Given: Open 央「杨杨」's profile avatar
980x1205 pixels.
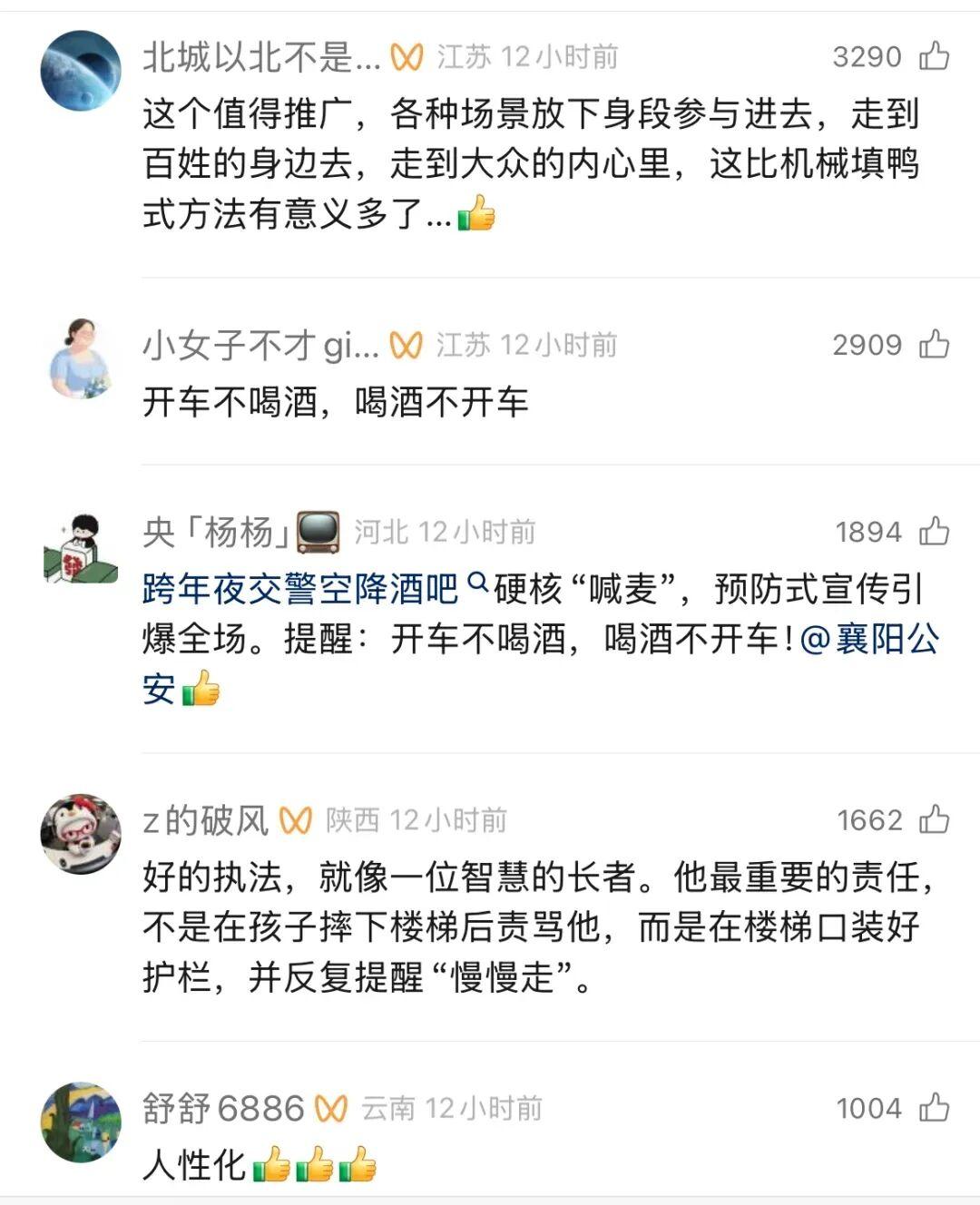Looking at the screenshot, I should 82,547.
